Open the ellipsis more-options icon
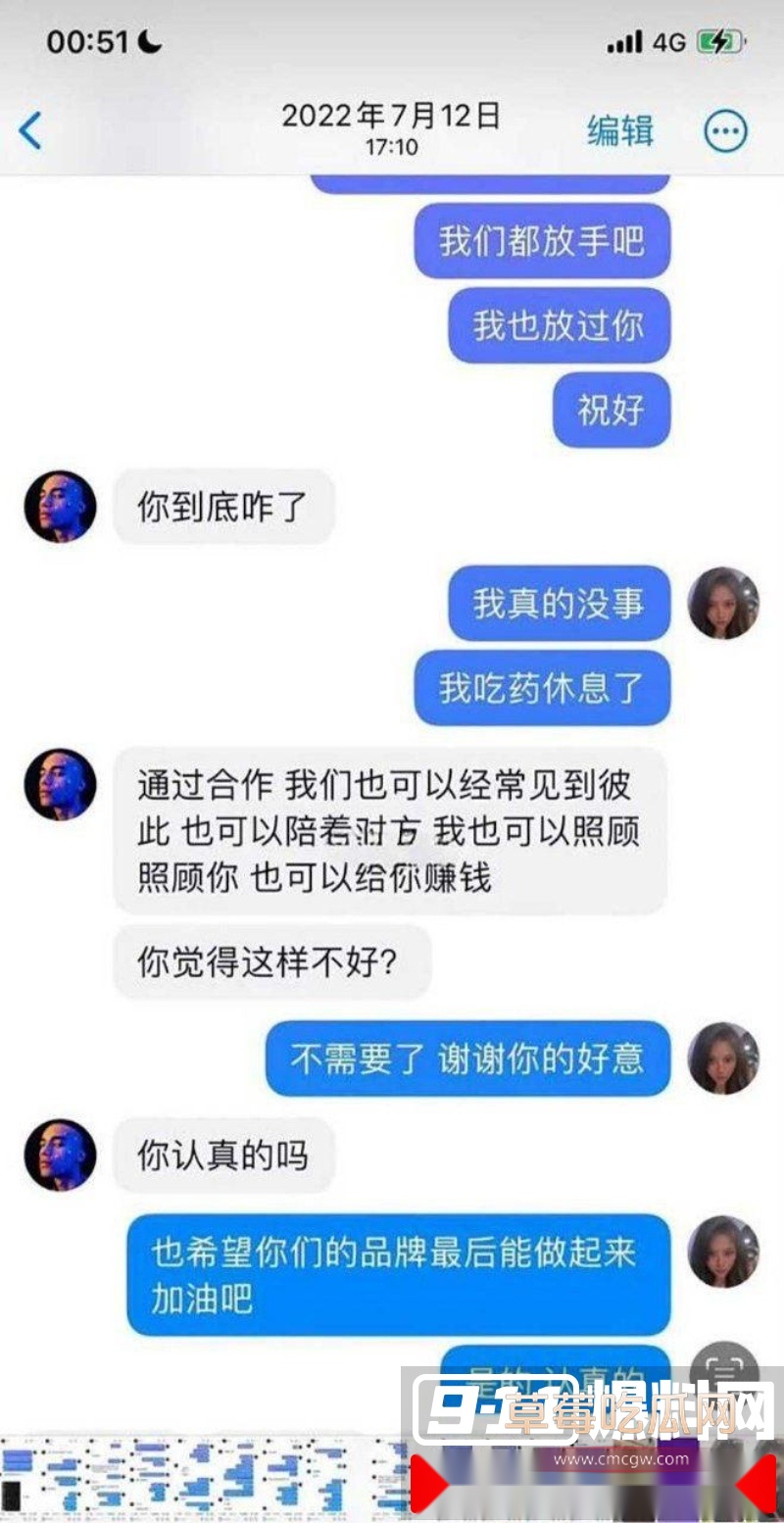 tap(723, 129)
